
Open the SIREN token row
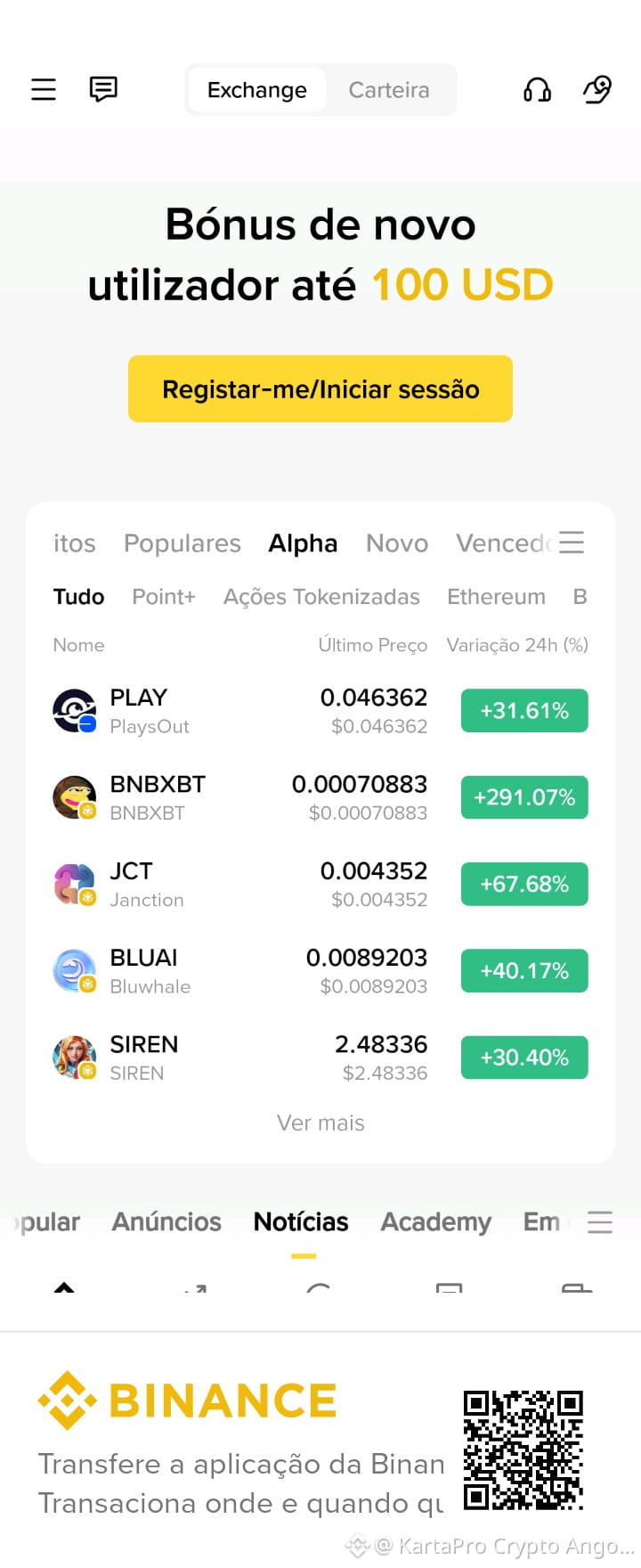pyautogui.click(x=320, y=1058)
